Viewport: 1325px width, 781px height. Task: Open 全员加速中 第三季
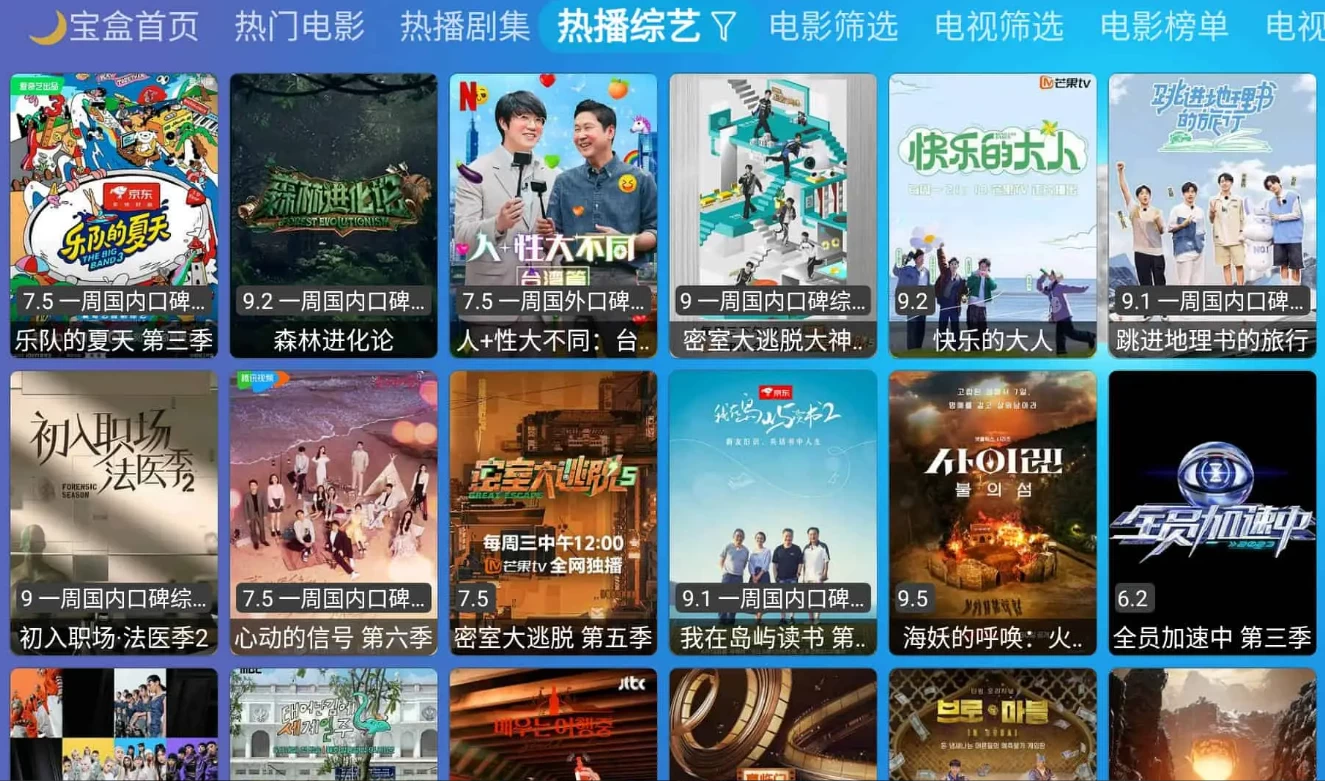tap(1212, 512)
